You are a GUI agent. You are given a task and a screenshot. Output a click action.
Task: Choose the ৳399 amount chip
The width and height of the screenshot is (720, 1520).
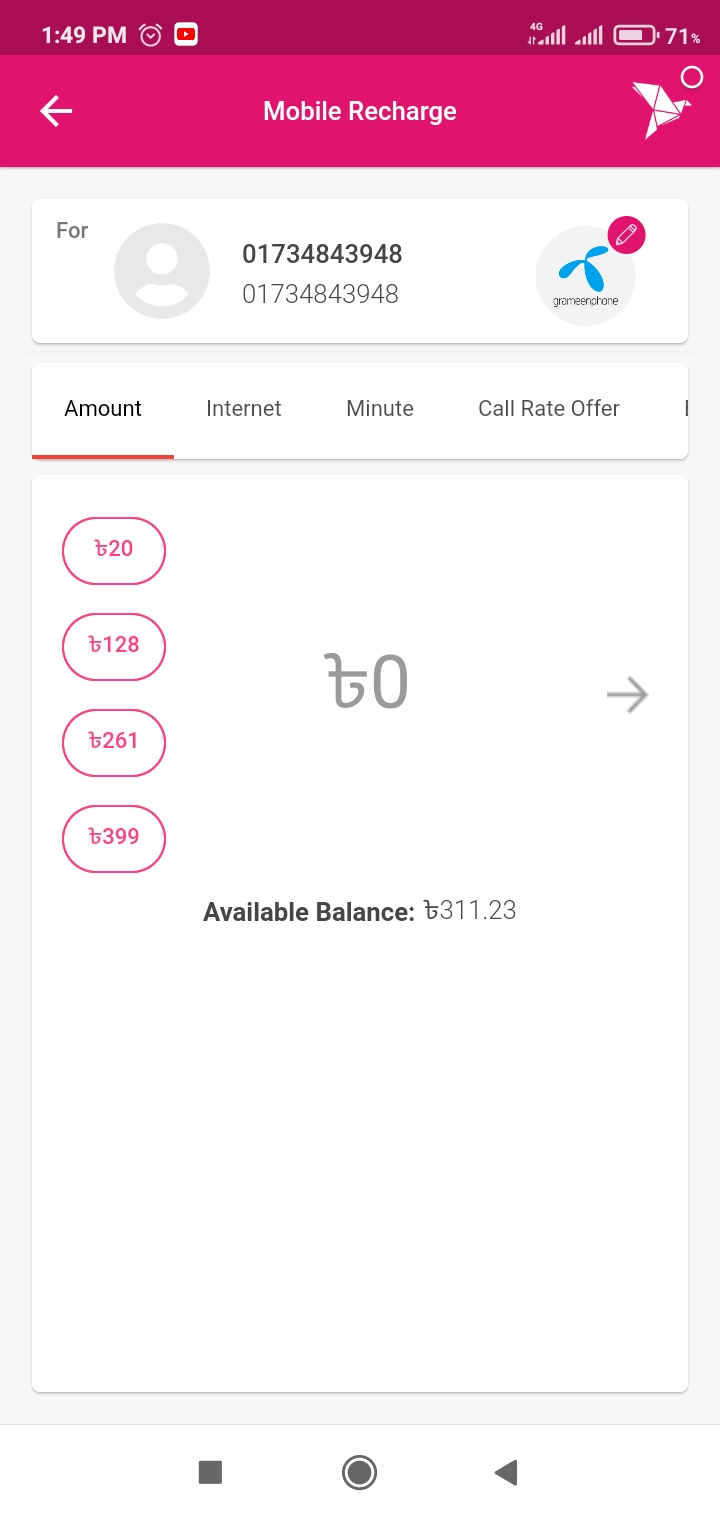tap(114, 838)
